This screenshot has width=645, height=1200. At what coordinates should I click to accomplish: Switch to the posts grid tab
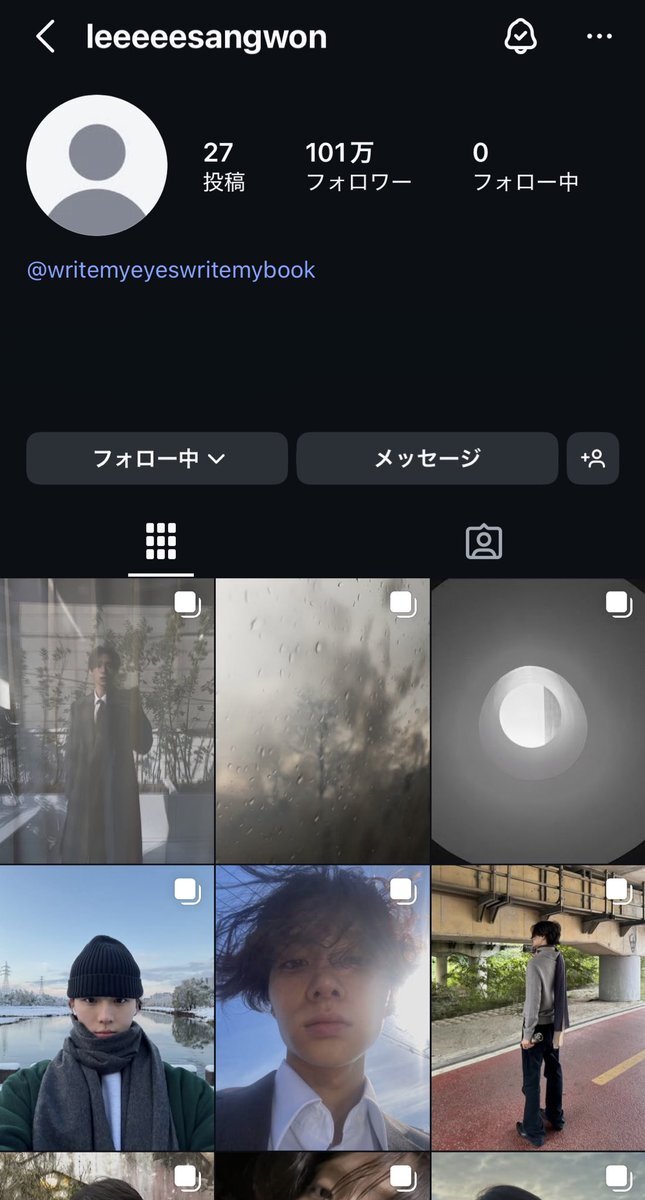[x=161, y=541]
